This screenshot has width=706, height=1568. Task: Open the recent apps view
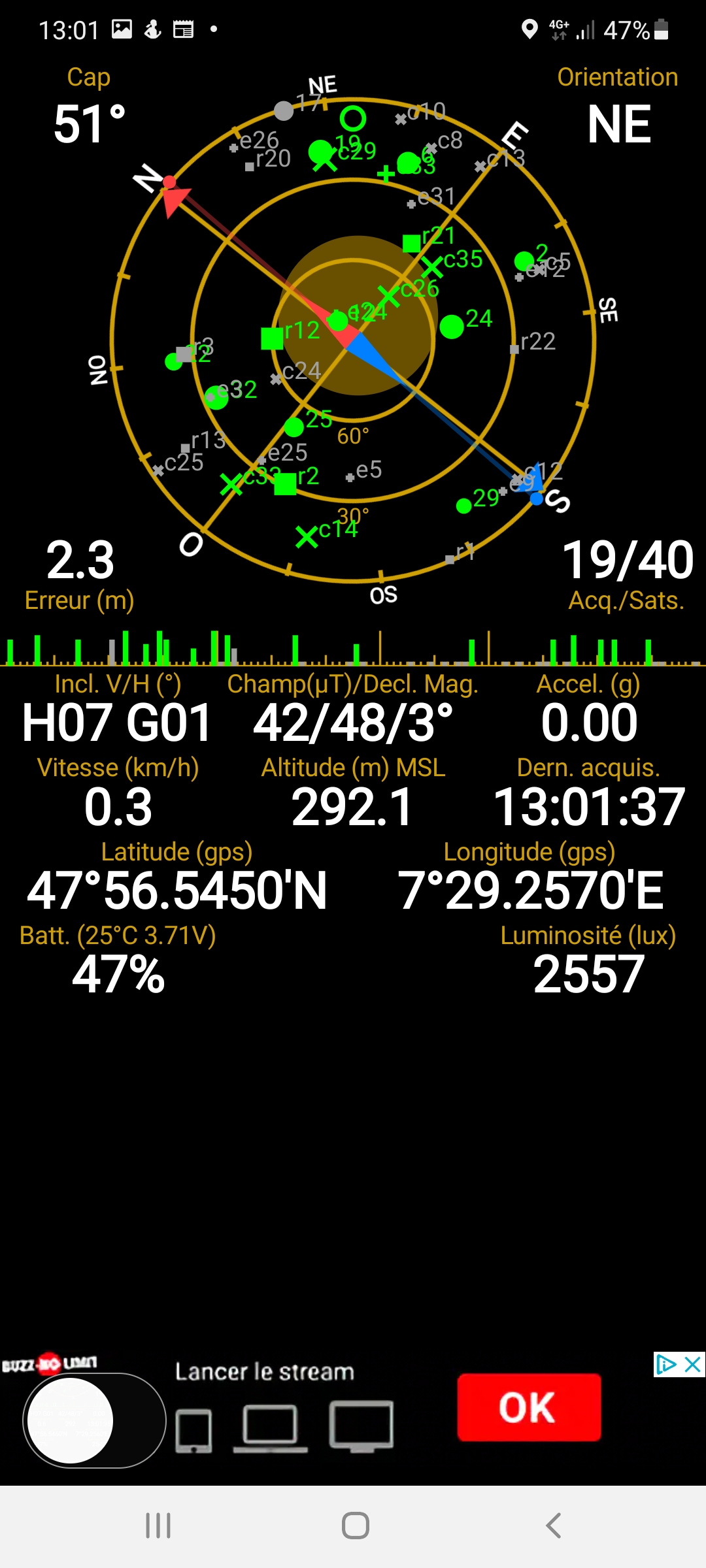tap(158, 1526)
